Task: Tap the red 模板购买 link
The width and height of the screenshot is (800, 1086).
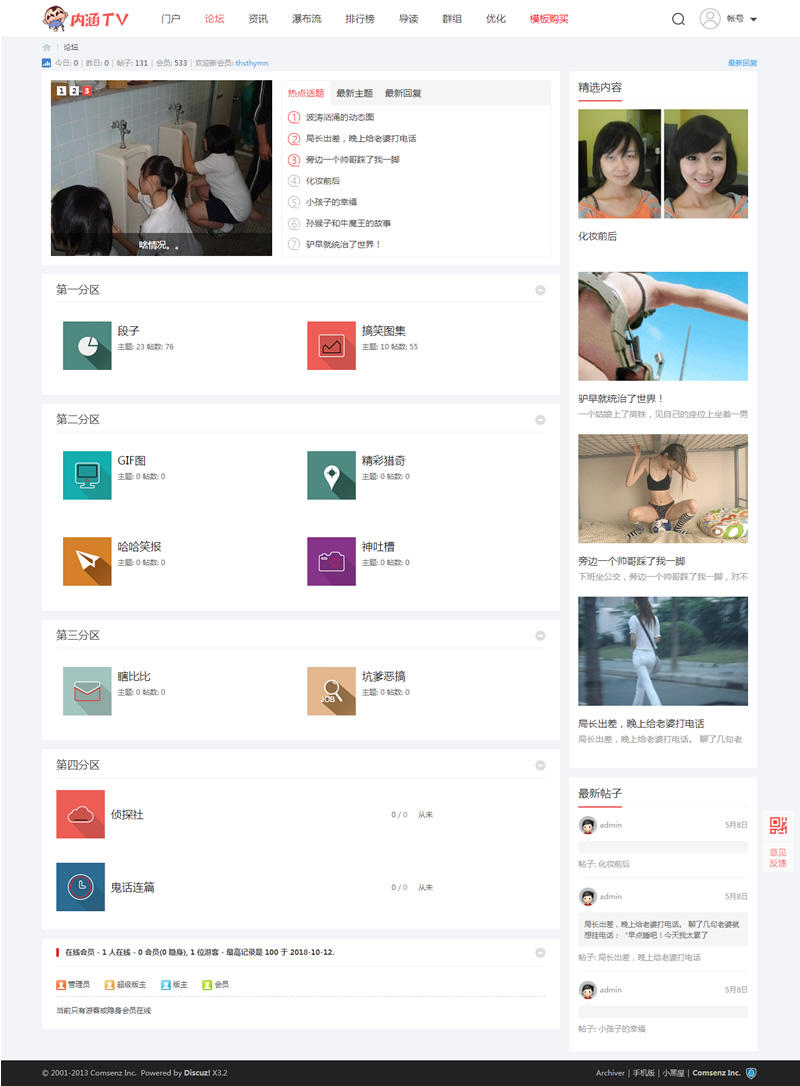Action: [x=549, y=19]
